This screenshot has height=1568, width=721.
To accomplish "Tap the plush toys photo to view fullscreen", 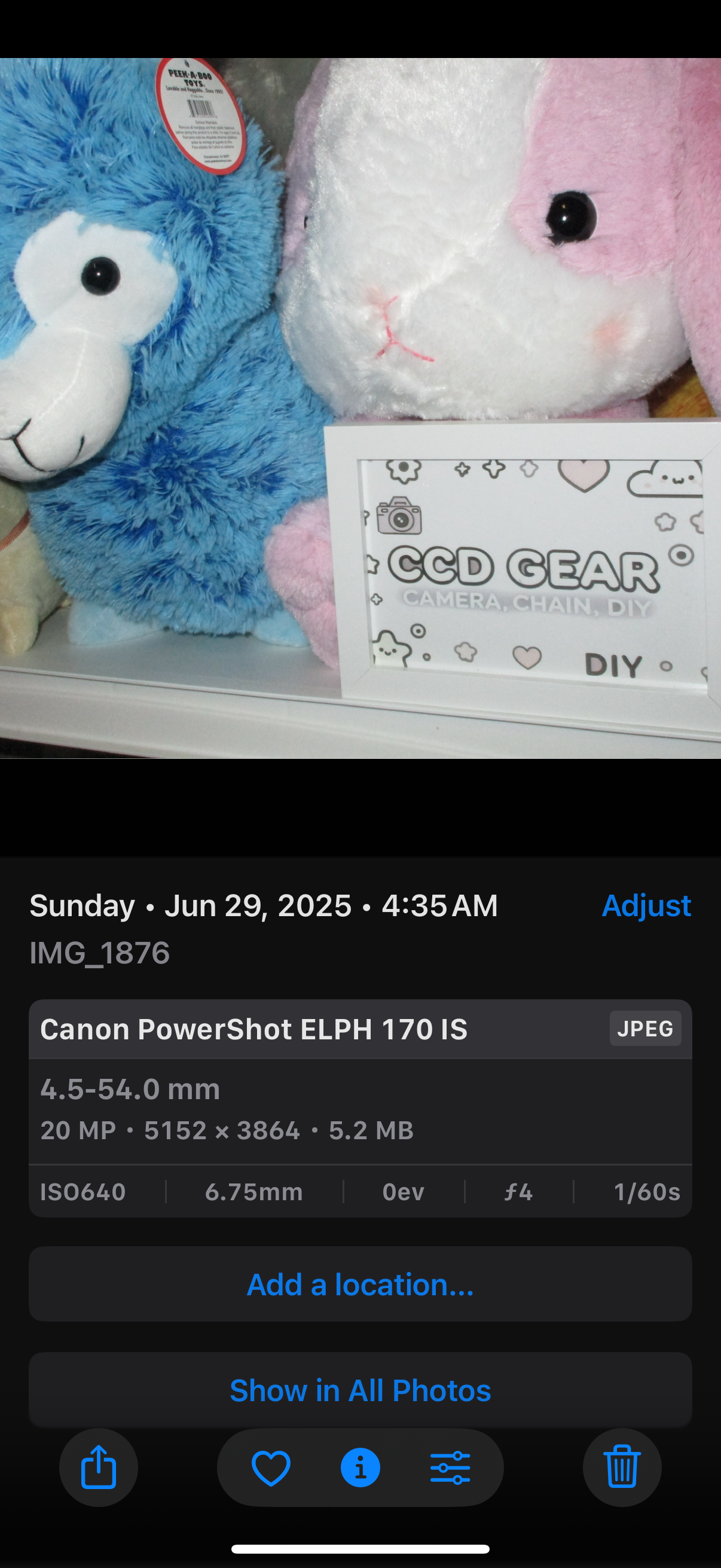I will pos(360,408).
